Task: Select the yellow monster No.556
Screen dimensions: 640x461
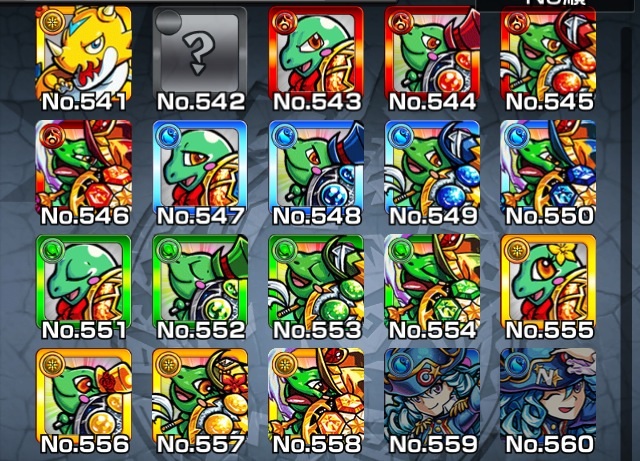Action: [83, 397]
